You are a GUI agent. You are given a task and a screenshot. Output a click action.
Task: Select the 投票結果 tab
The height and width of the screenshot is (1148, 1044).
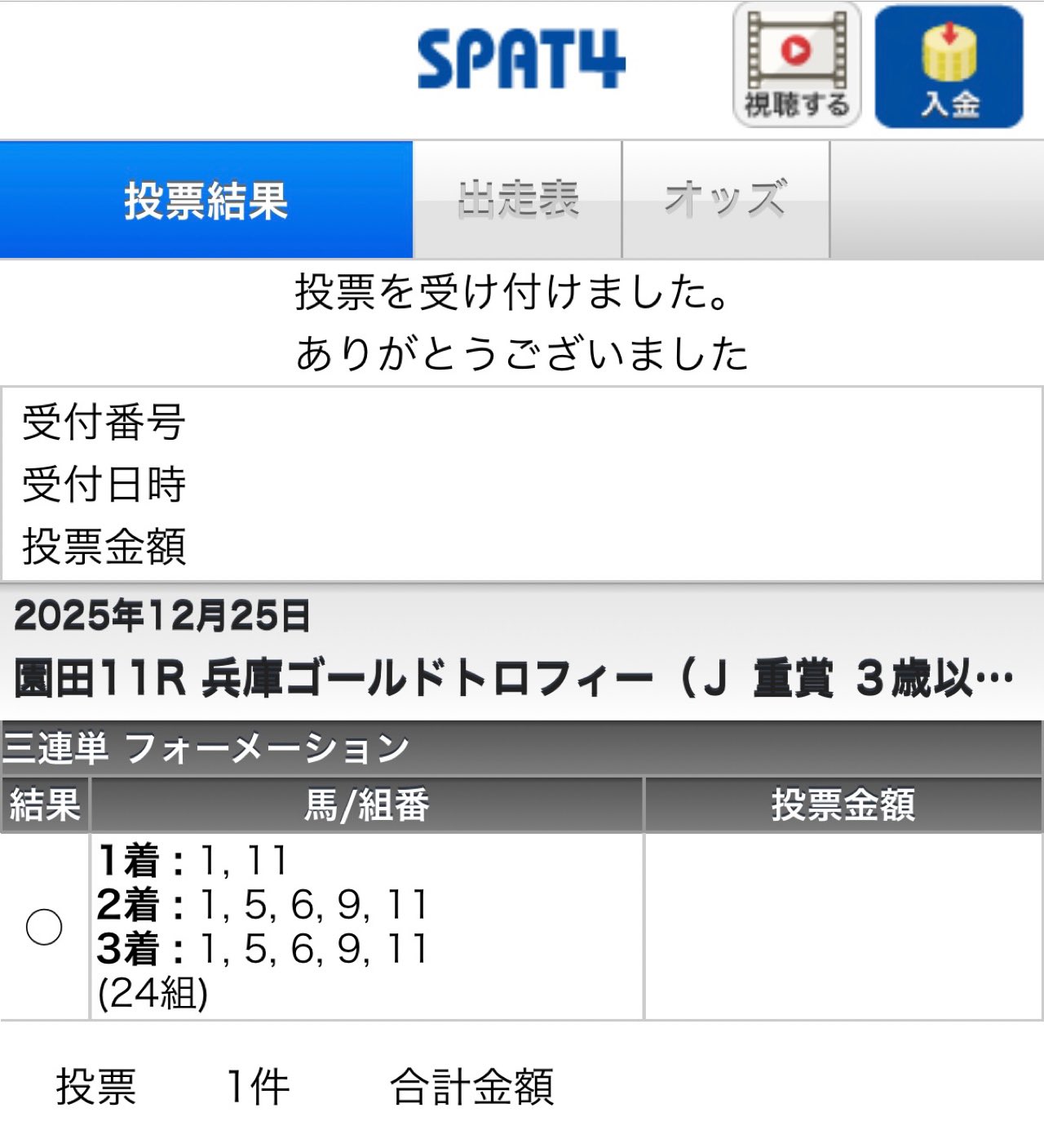[x=206, y=200]
